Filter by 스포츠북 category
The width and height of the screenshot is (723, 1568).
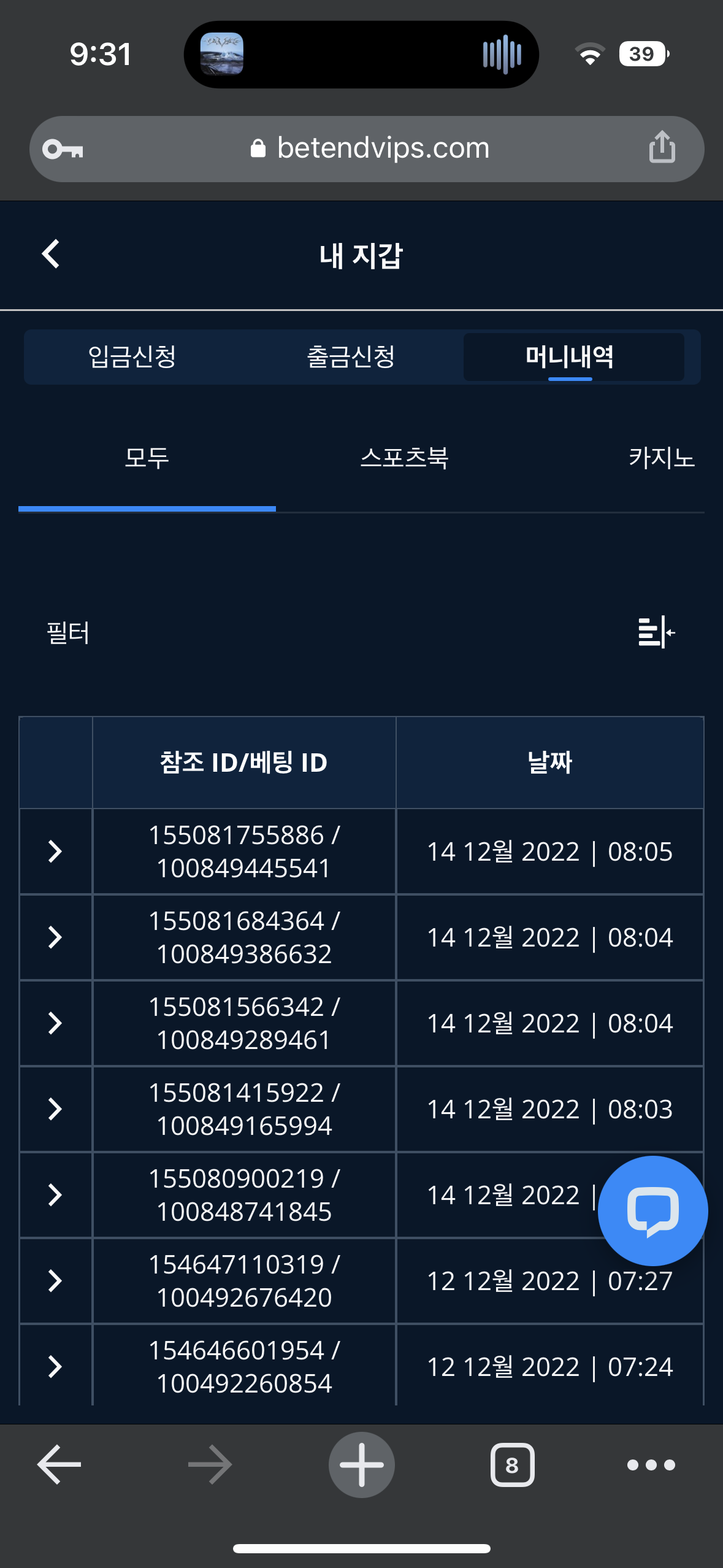point(404,458)
